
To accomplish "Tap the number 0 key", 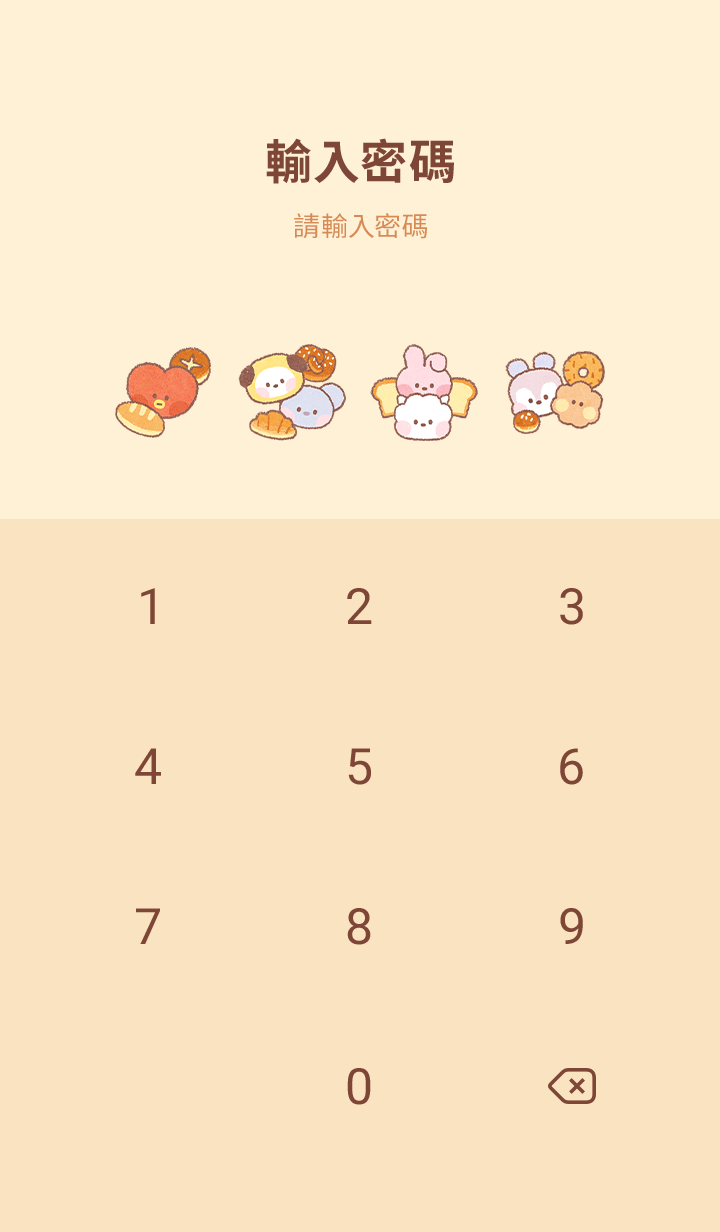I will pos(359,1087).
